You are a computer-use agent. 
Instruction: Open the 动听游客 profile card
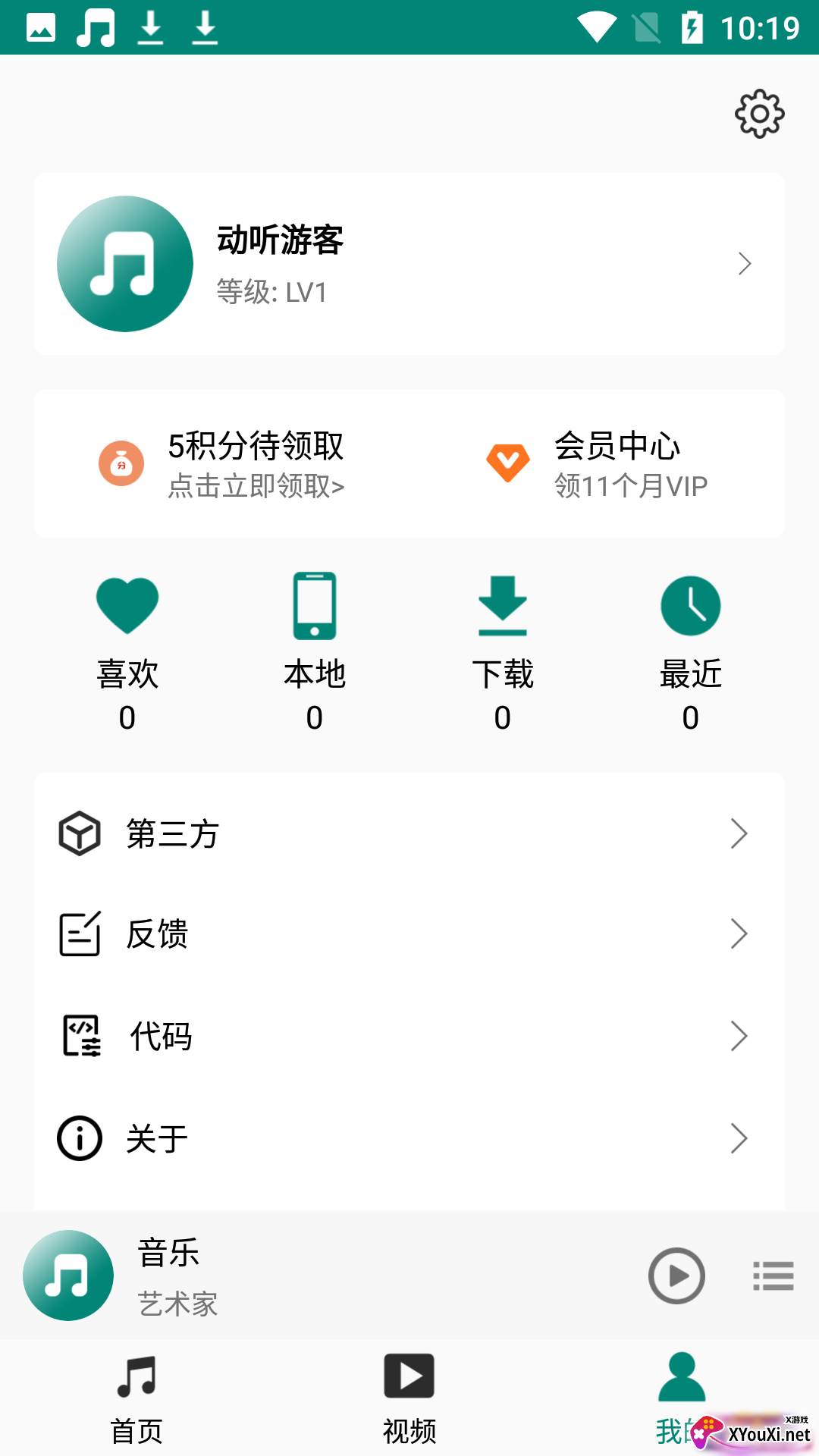(x=409, y=264)
